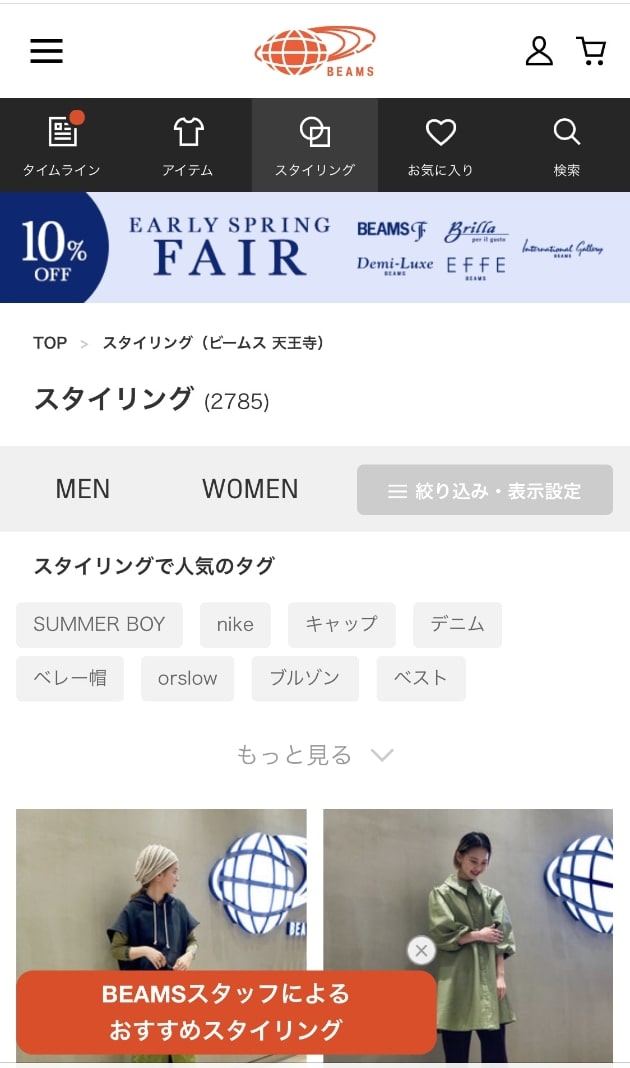Switch to the タイムライン tab
The width and height of the screenshot is (630, 1068).
pyautogui.click(x=62, y=146)
